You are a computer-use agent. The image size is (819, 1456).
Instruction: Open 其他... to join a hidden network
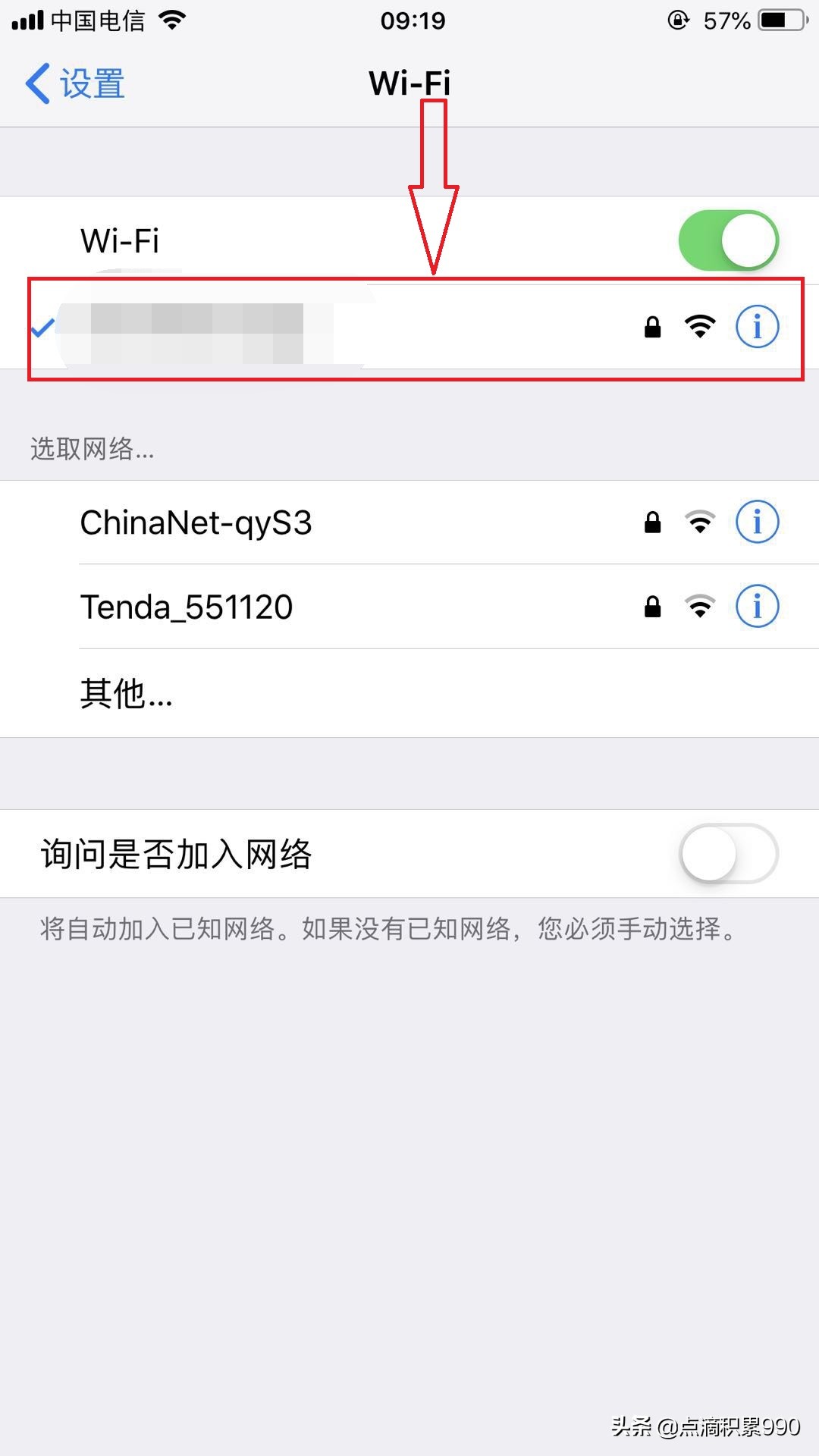[125, 694]
